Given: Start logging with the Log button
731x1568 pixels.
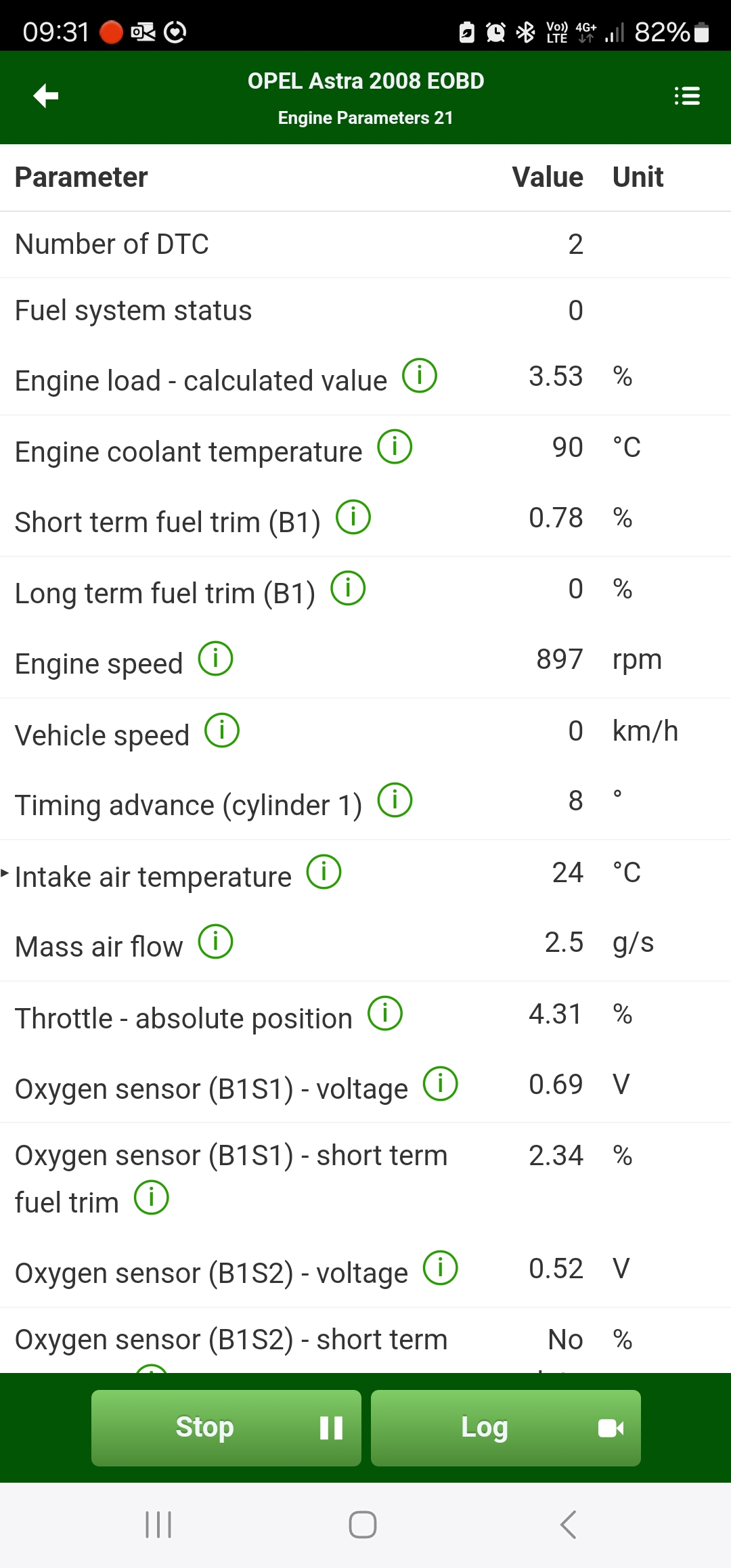Looking at the screenshot, I should 506,1427.
